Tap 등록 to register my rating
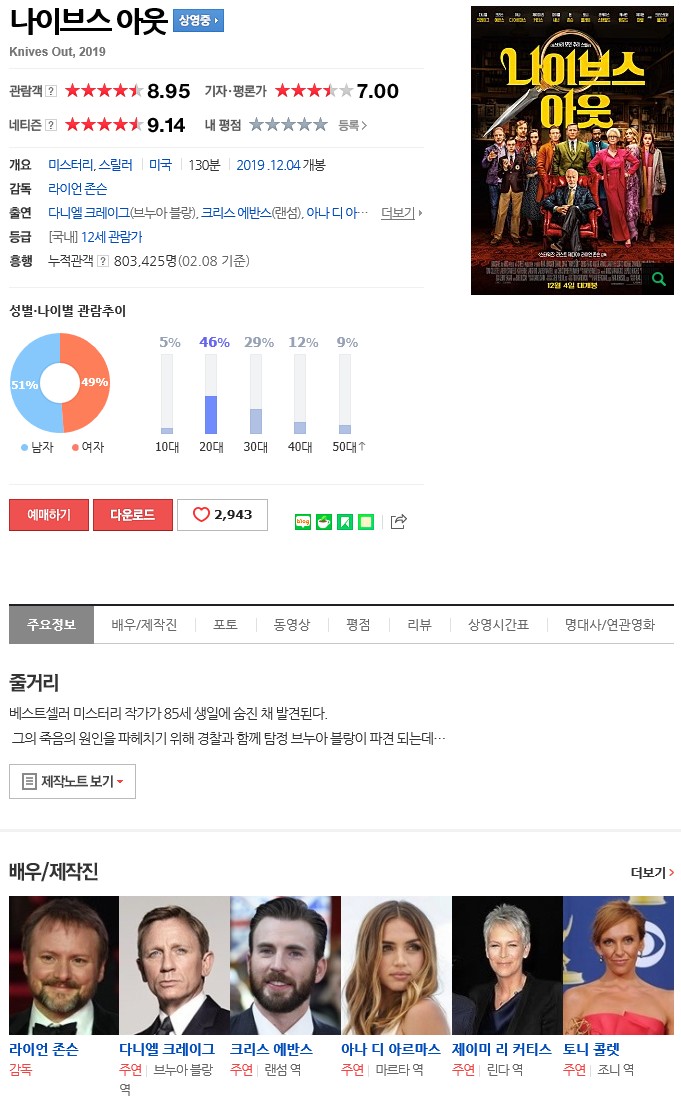This screenshot has width=681, height=1111. [x=352, y=125]
